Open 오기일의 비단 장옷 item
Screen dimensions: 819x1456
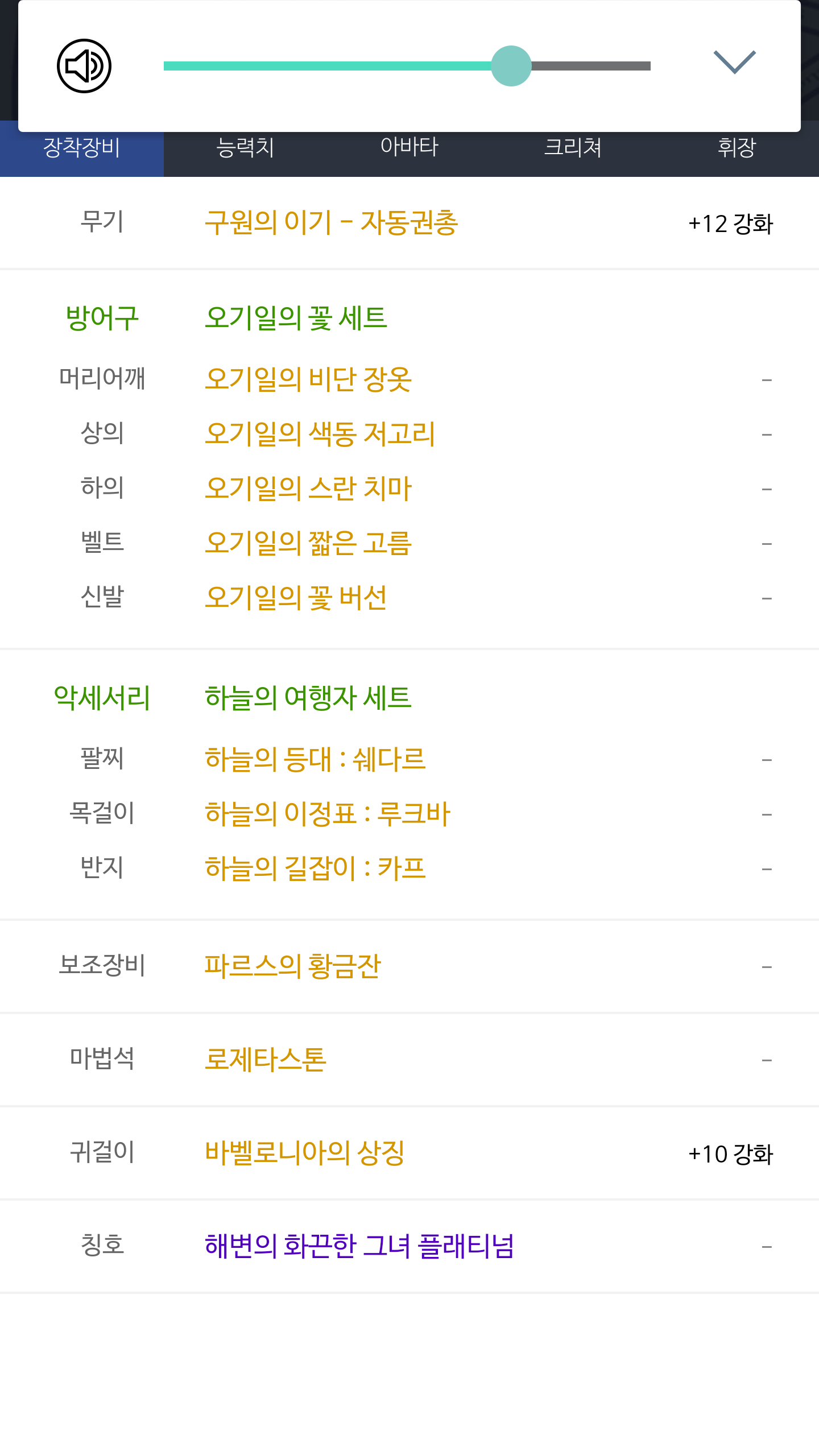pos(308,379)
